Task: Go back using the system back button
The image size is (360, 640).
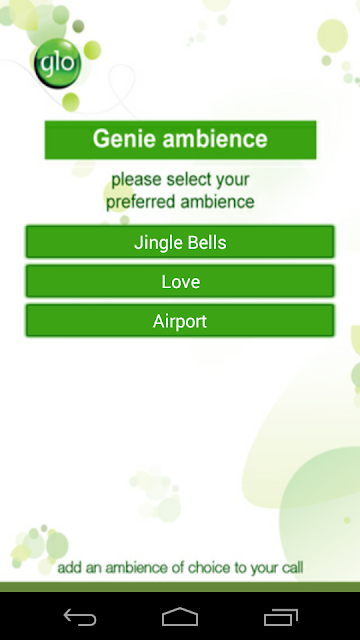Action: [80, 617]
